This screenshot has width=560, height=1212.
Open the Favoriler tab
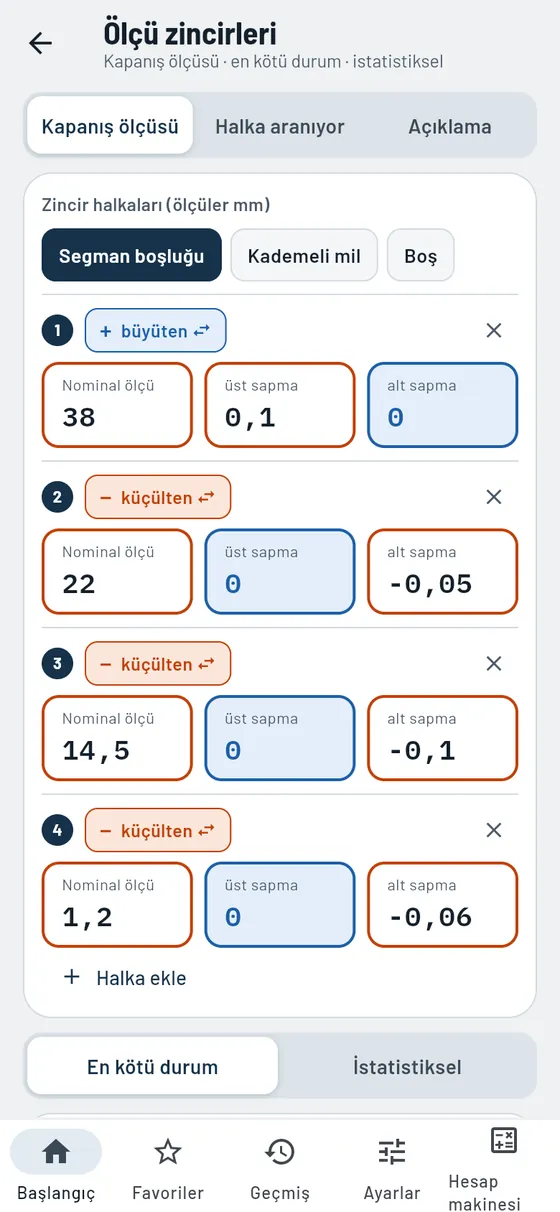168,1166
